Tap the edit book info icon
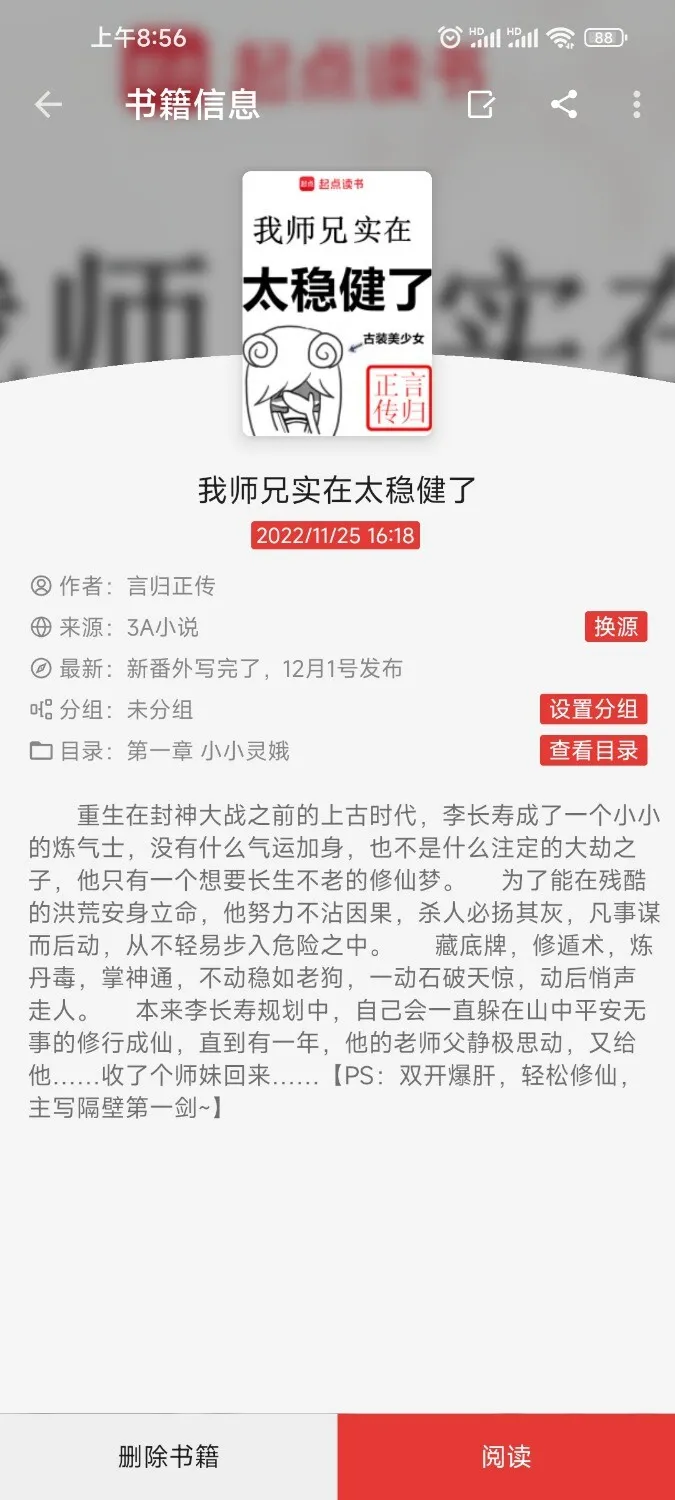Viewport: 675px width, 1500px height. (481, 104)
